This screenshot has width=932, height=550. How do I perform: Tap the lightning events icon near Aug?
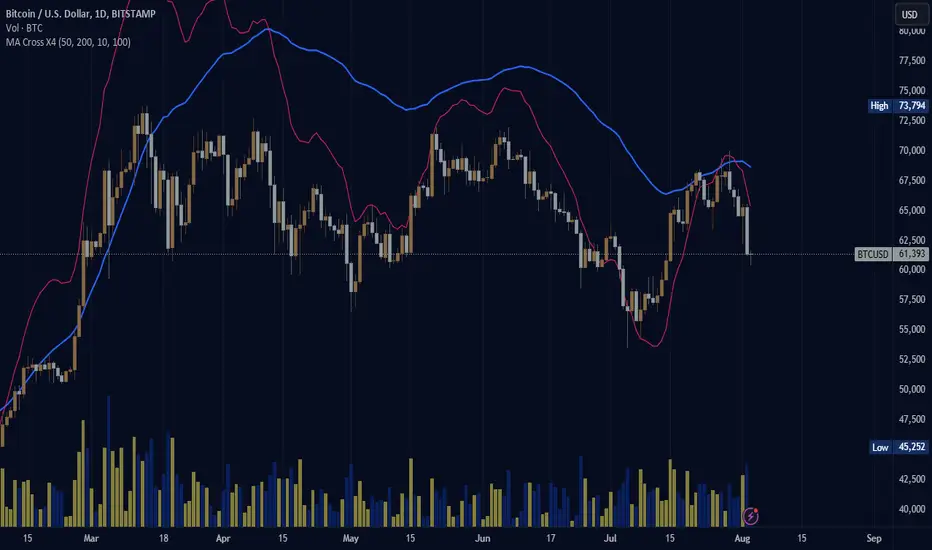click(751, 516)
